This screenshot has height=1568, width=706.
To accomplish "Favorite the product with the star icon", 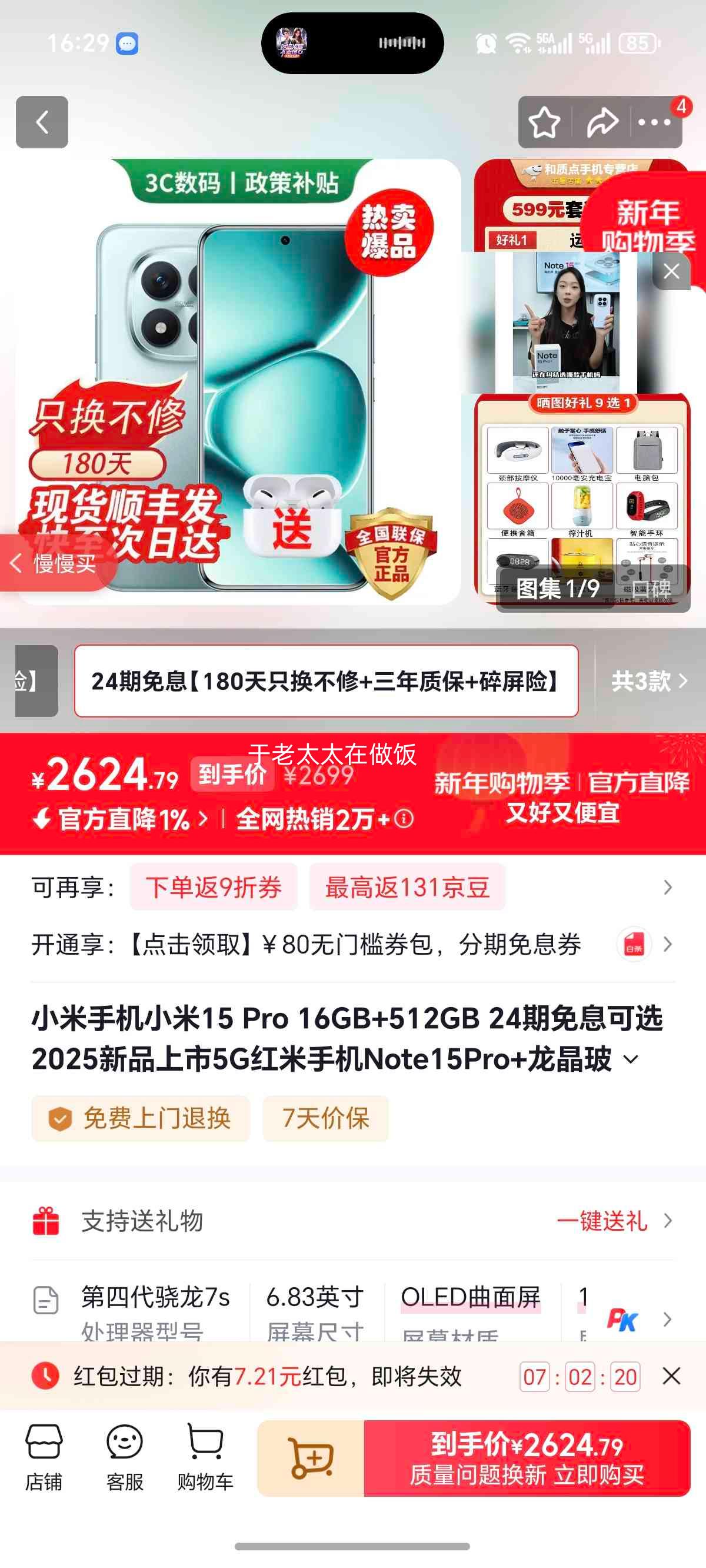I will click(x=544, y=122).
